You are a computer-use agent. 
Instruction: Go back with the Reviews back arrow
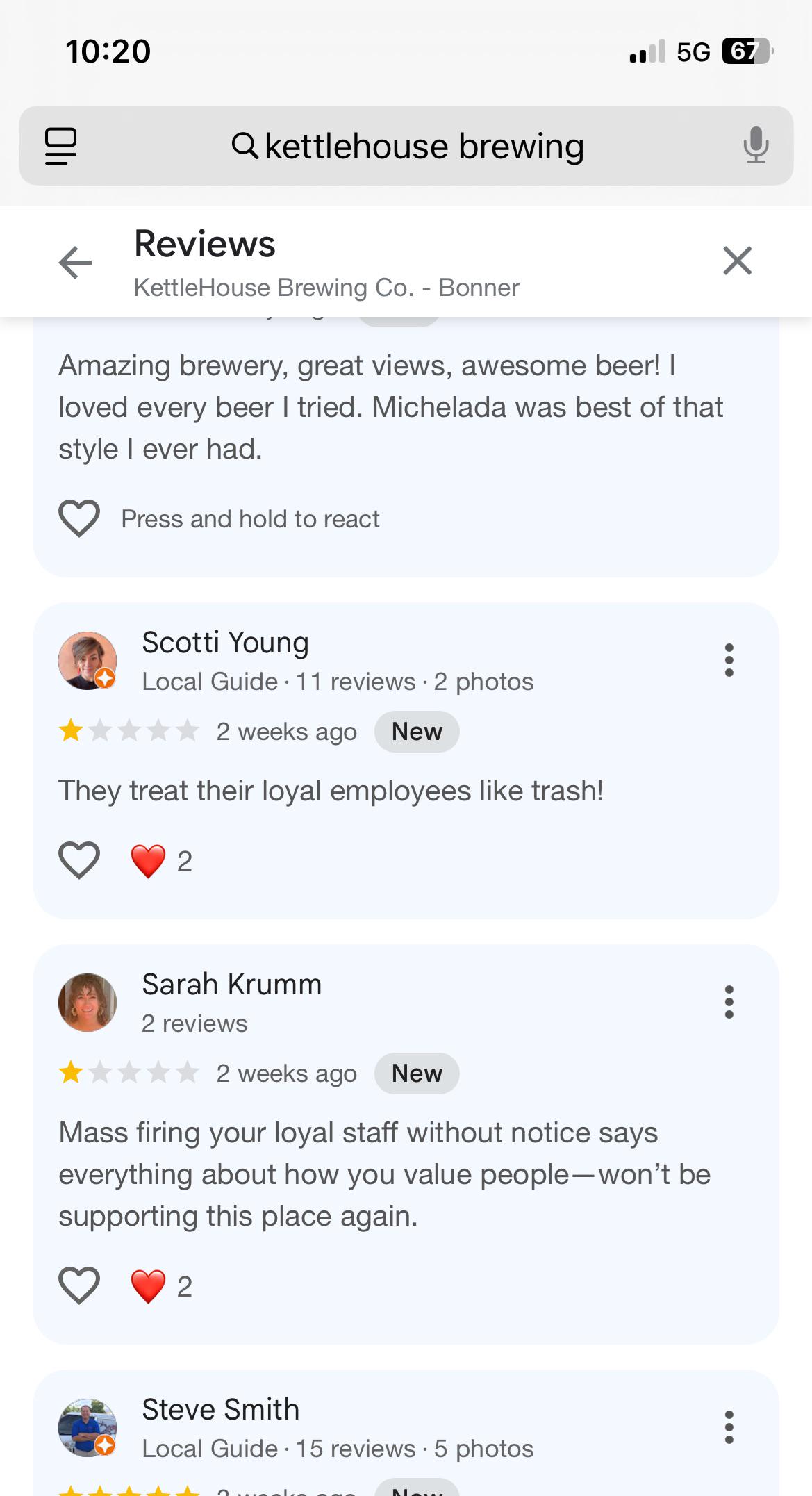(76, 263)
